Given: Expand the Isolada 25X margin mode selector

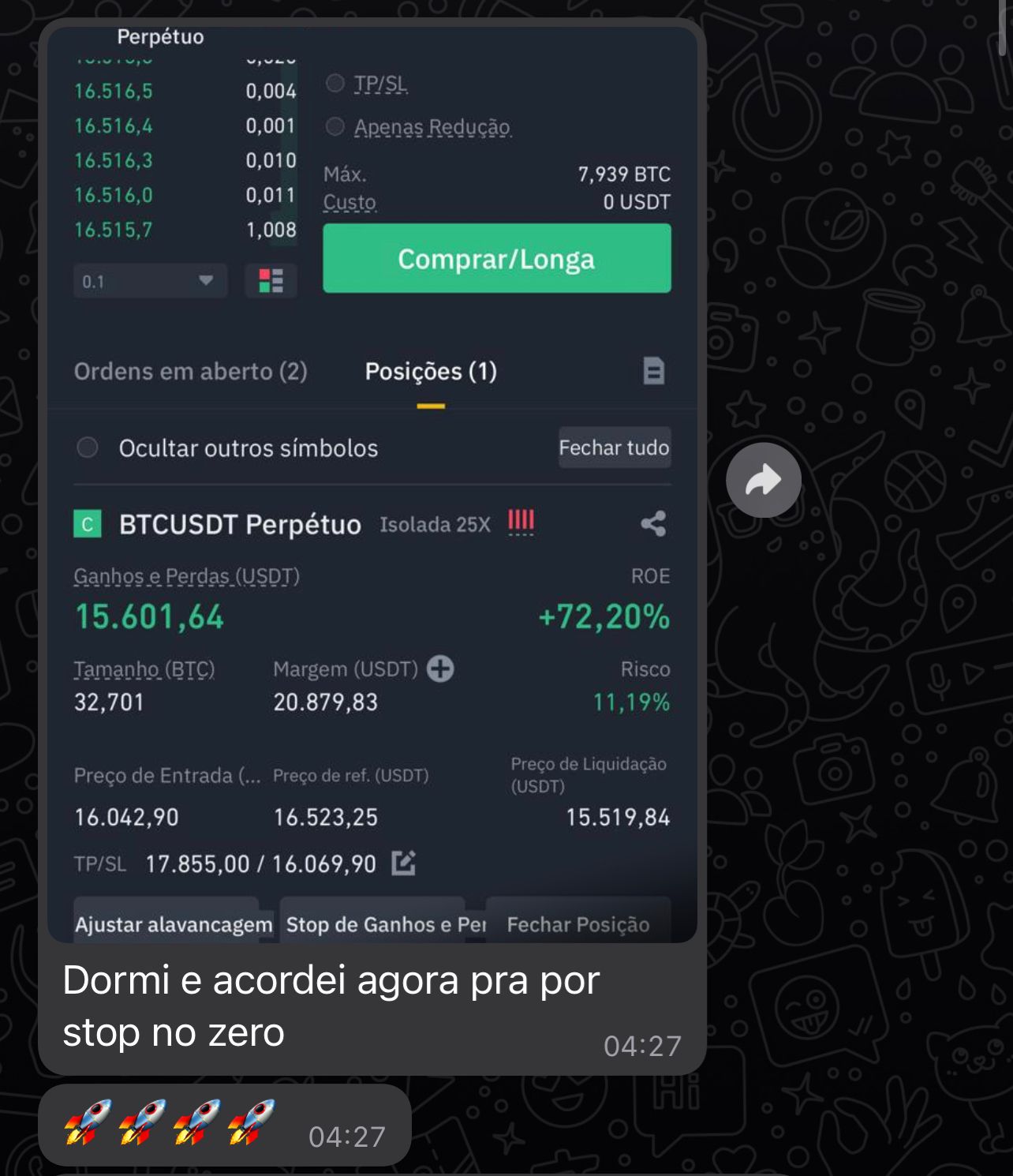Looking at the screenshot, I should pos(435,523).
